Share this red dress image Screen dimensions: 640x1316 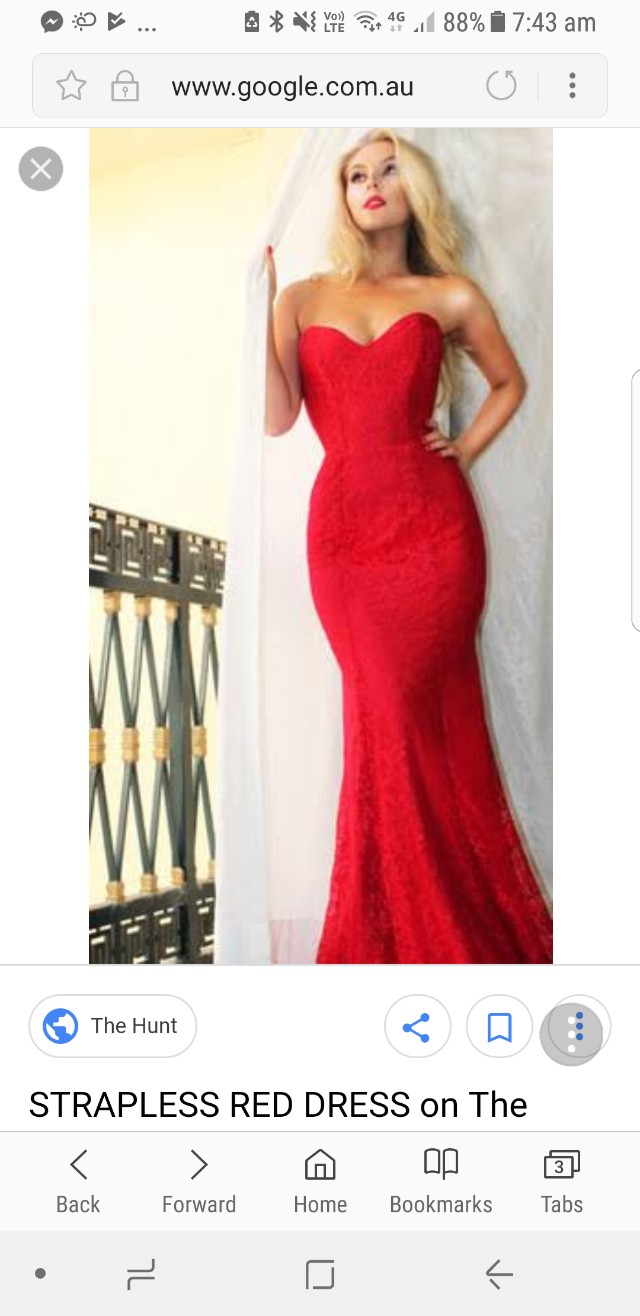pos(416,1027)
